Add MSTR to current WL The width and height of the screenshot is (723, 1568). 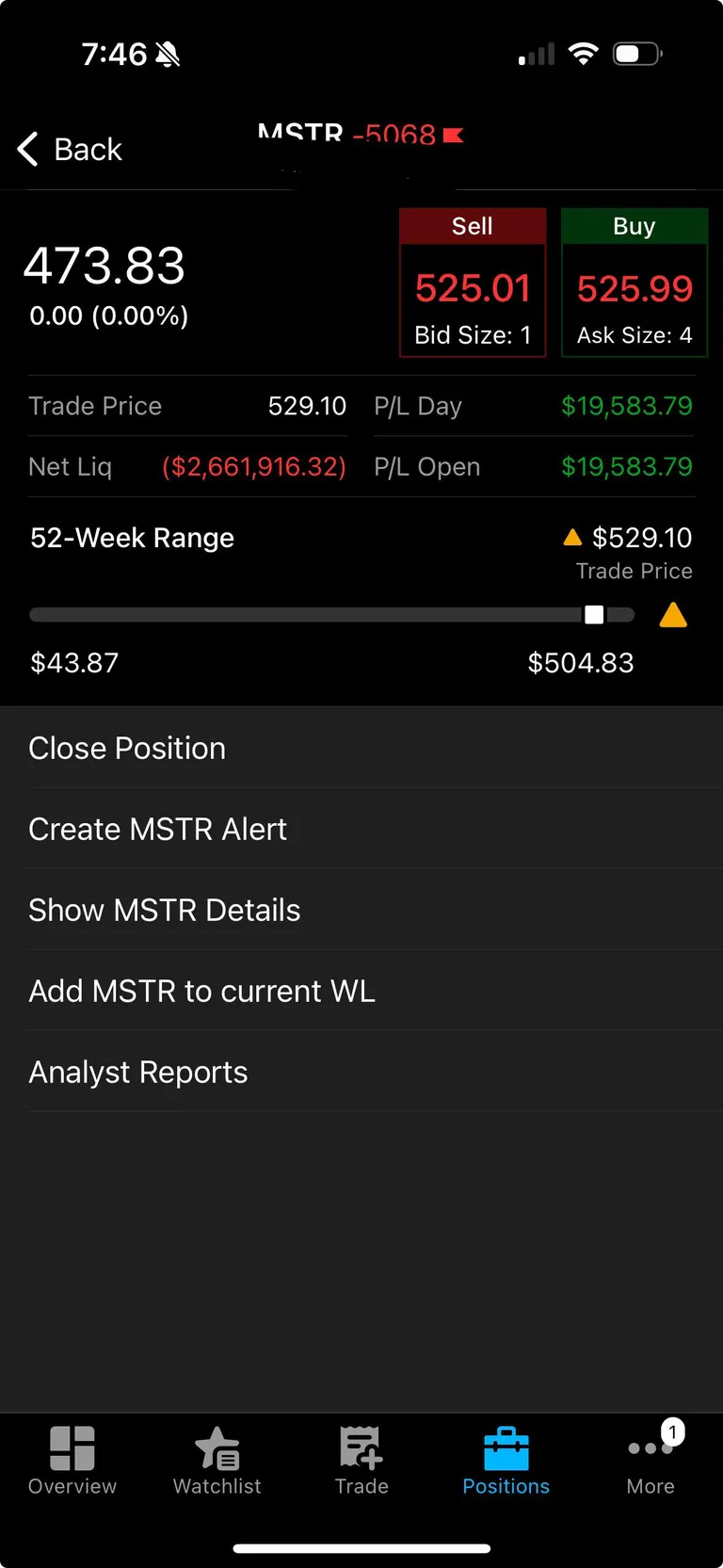[201, 991]
